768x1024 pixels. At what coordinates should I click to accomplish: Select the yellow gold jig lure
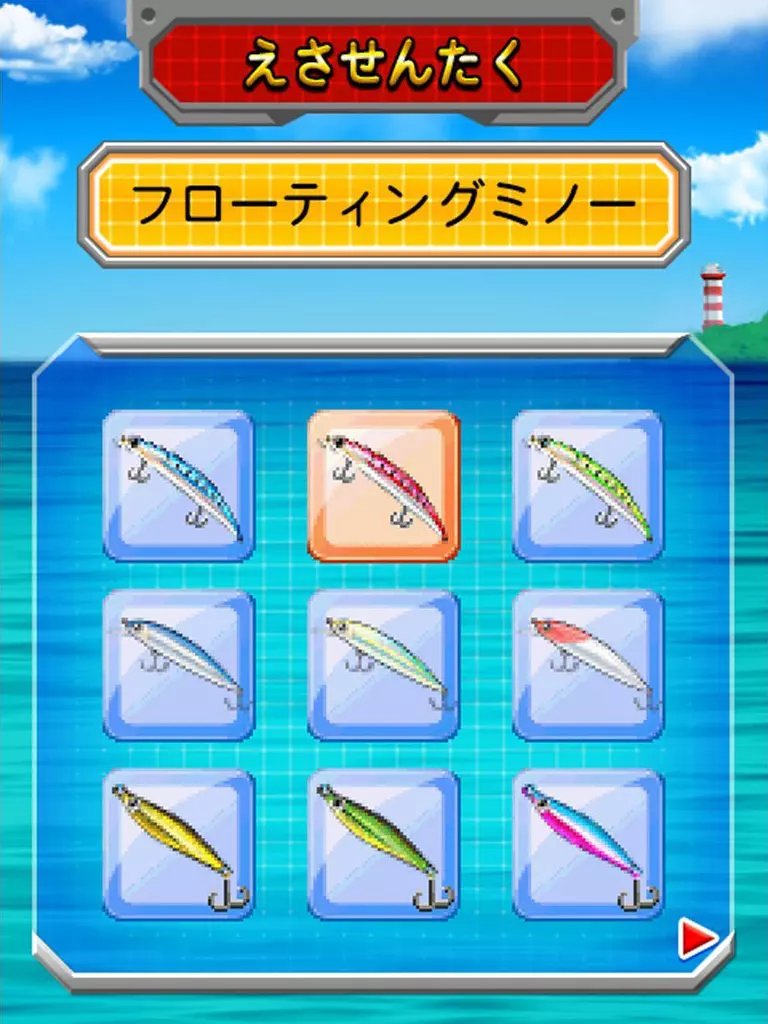pyautogui.click(x=178, y=845)
